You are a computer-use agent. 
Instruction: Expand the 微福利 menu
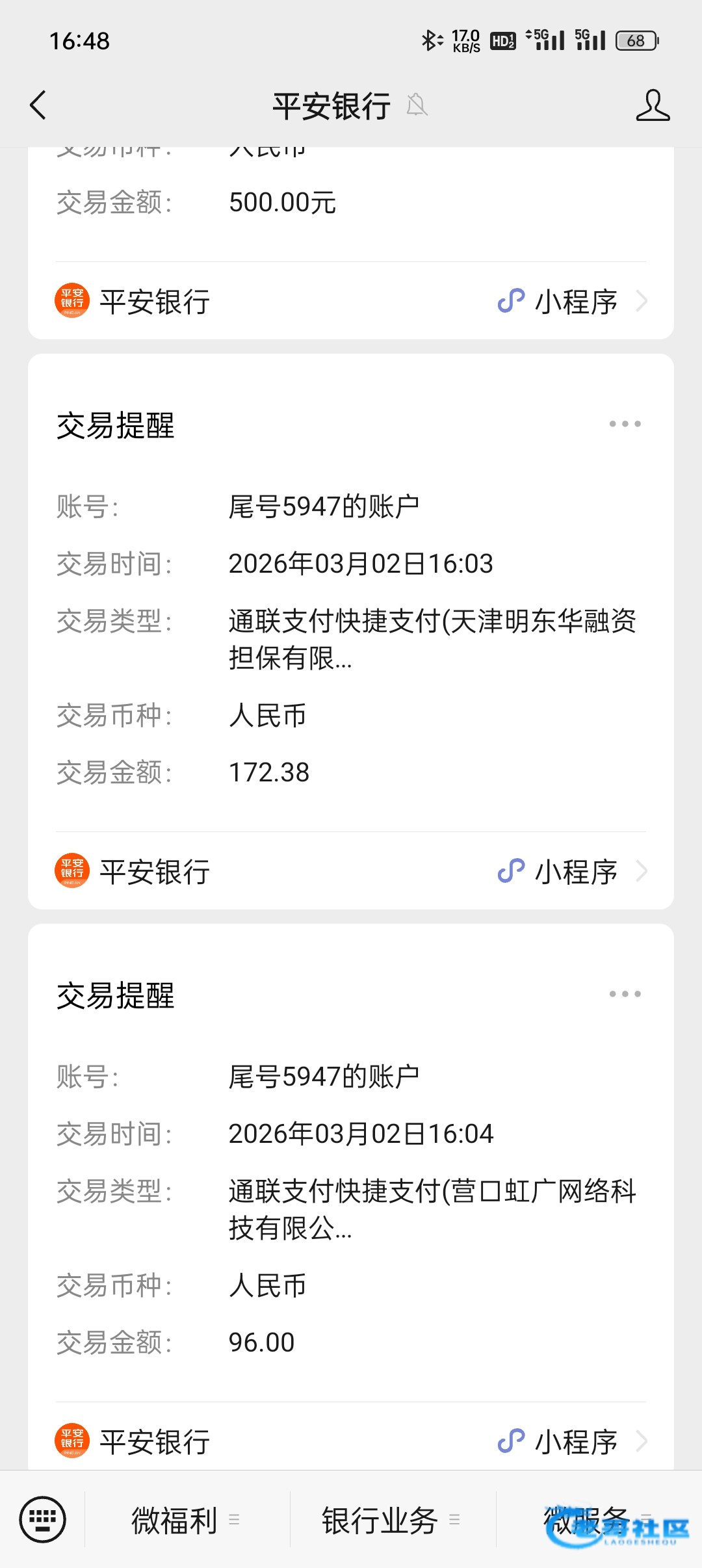pos(187,1520)
